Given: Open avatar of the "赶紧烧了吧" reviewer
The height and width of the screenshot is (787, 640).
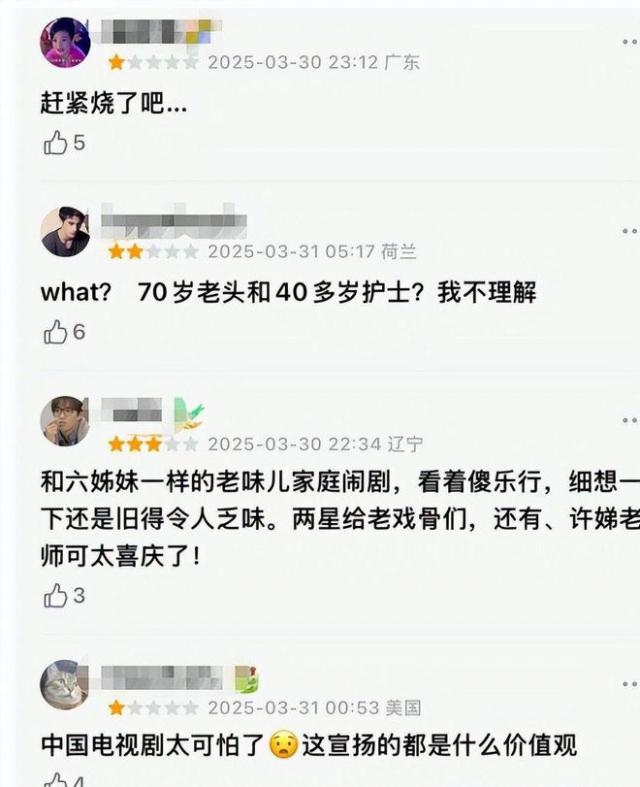Looking at the screenshot, I should (x=65, y=42).
